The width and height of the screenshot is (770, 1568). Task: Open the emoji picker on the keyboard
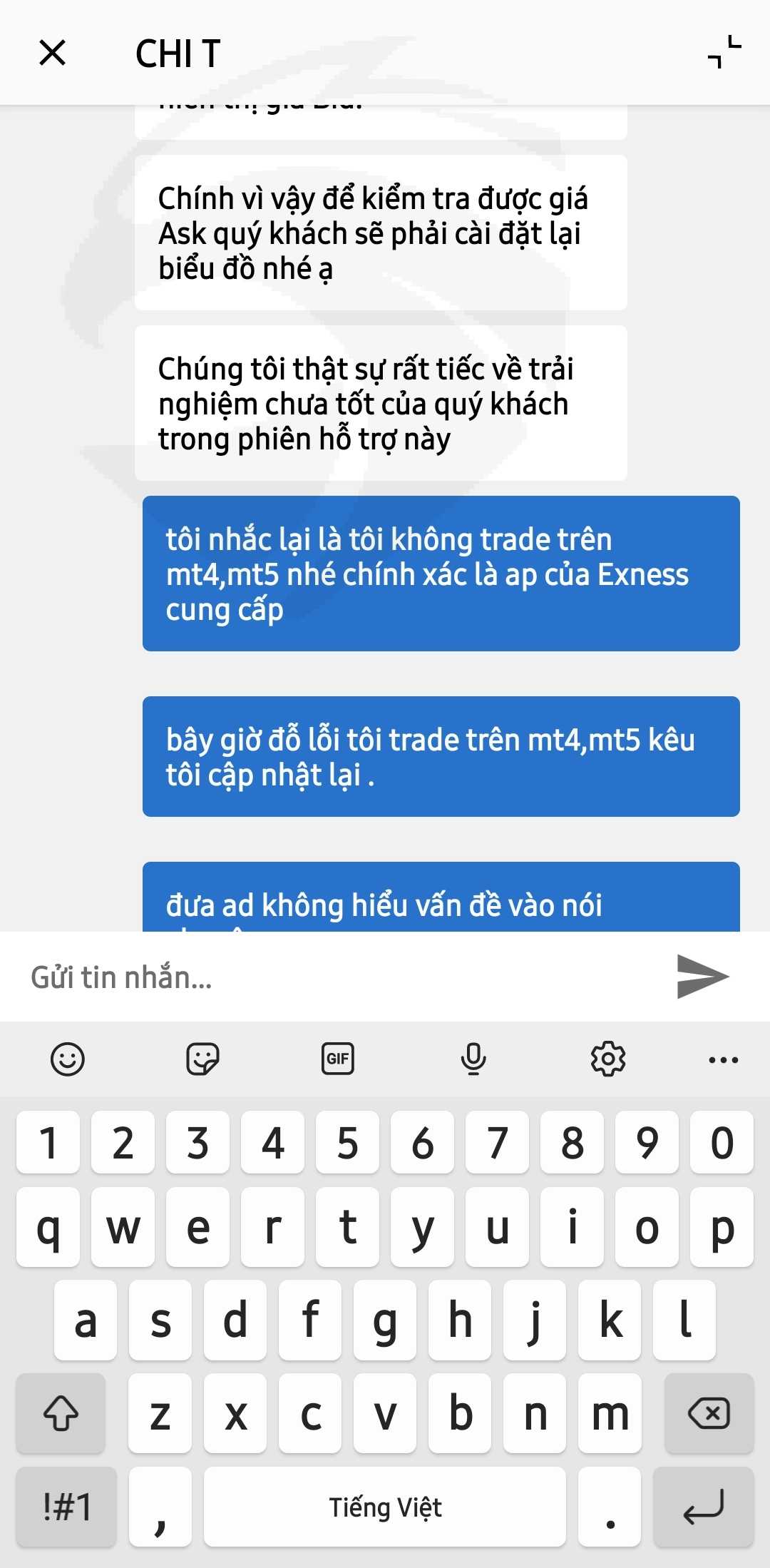[68, 1059]
